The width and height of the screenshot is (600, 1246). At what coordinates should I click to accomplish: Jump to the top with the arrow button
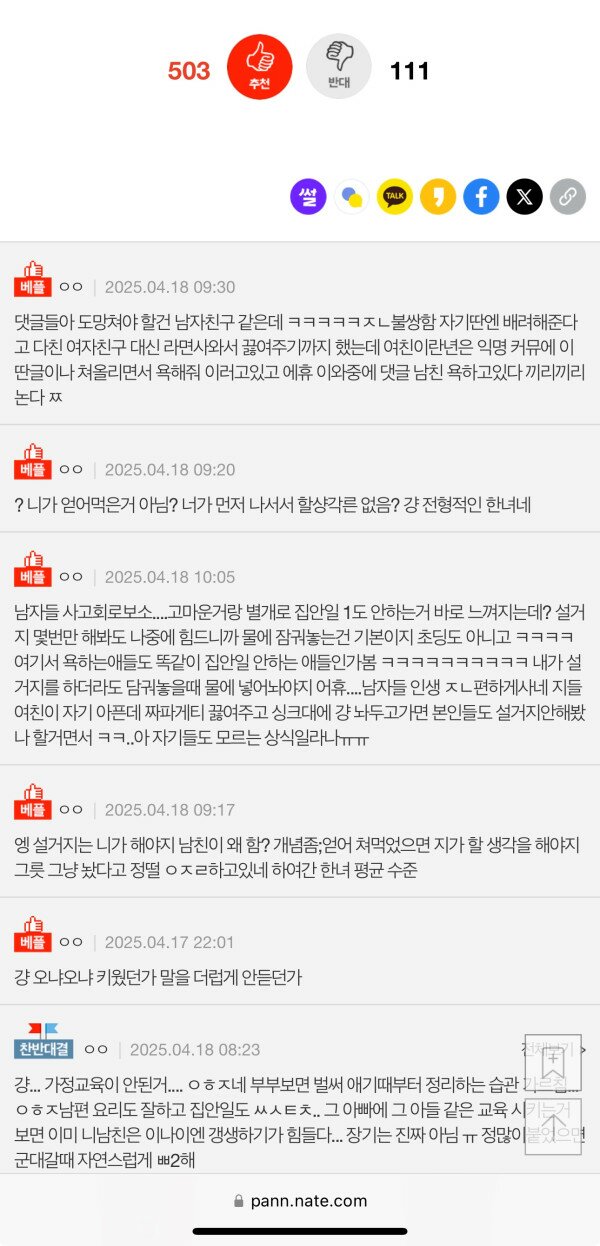553,1127
